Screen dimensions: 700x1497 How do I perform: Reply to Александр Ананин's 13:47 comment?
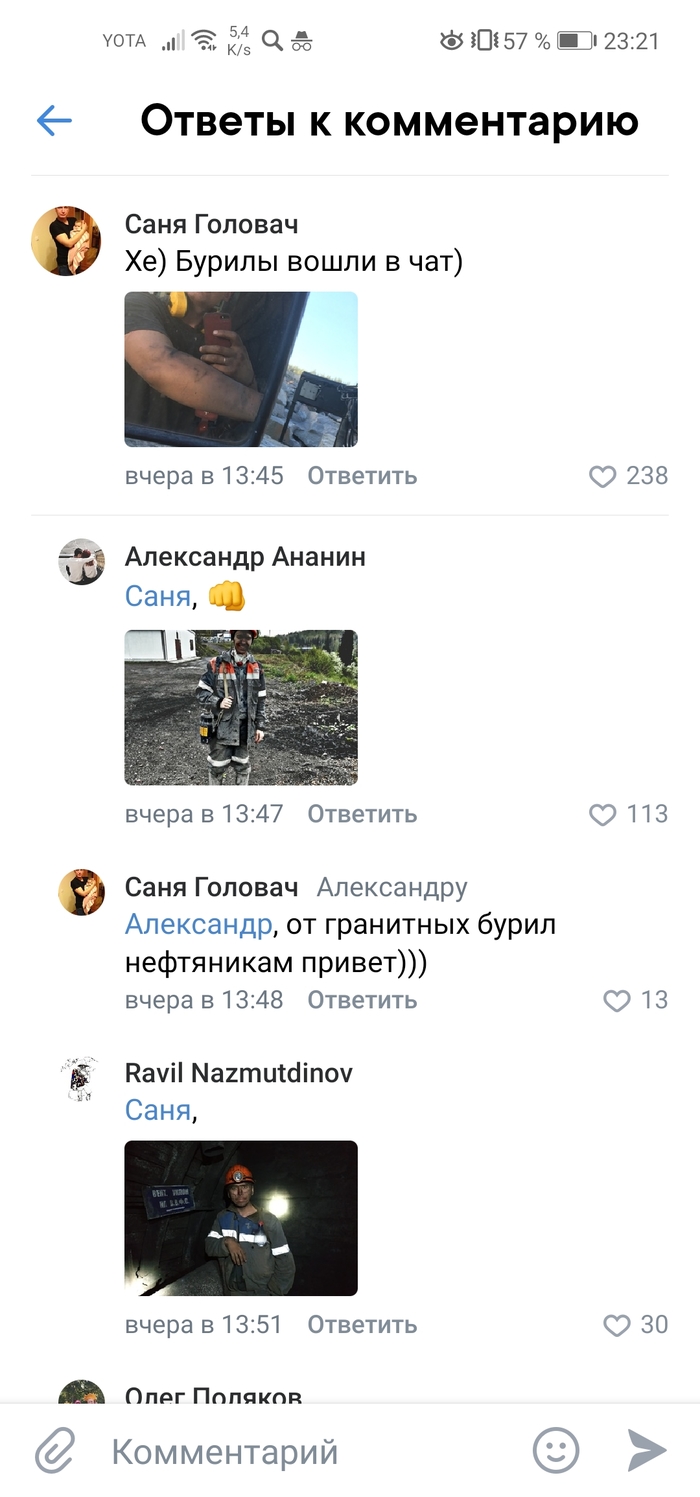tap(362, 815)
